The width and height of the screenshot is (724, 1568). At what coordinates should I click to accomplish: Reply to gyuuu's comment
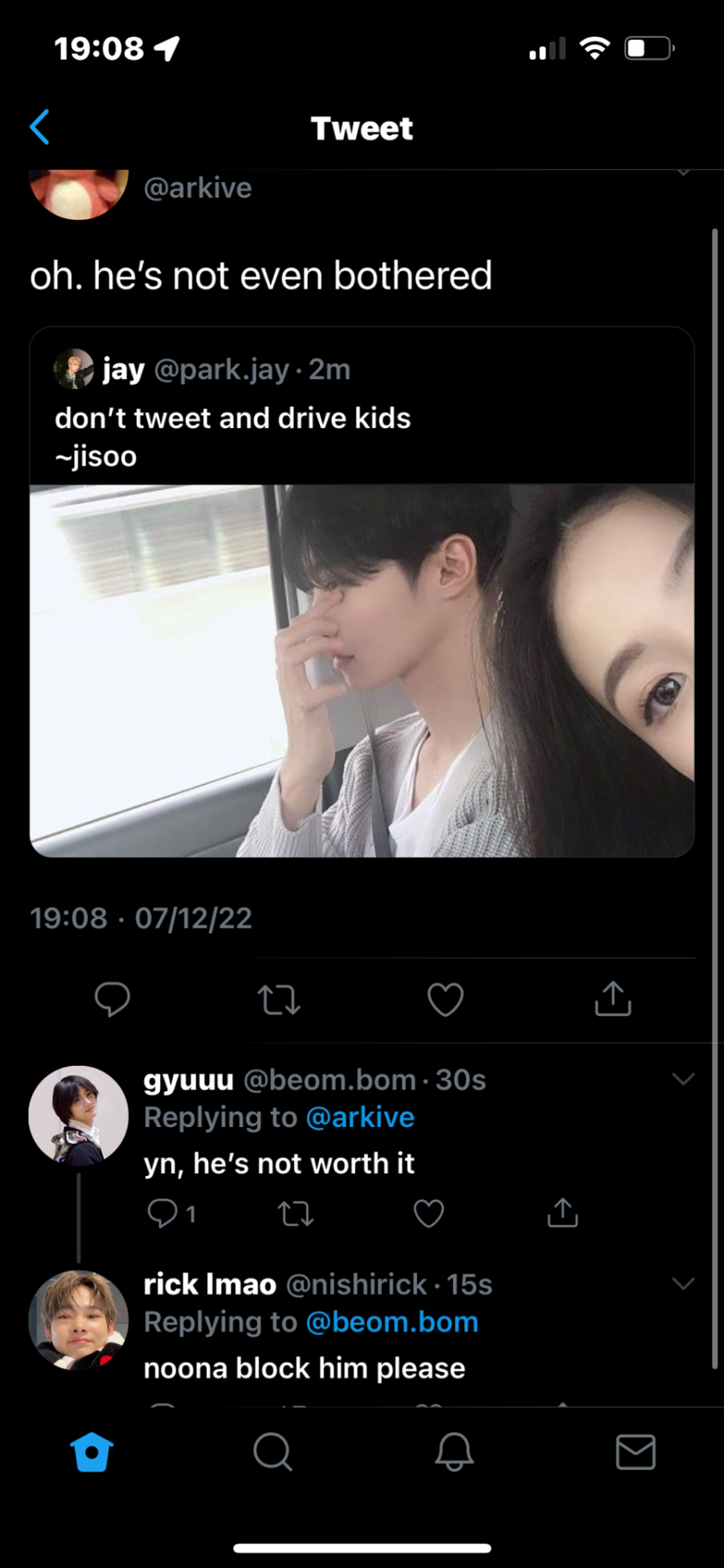(162, 1214)
